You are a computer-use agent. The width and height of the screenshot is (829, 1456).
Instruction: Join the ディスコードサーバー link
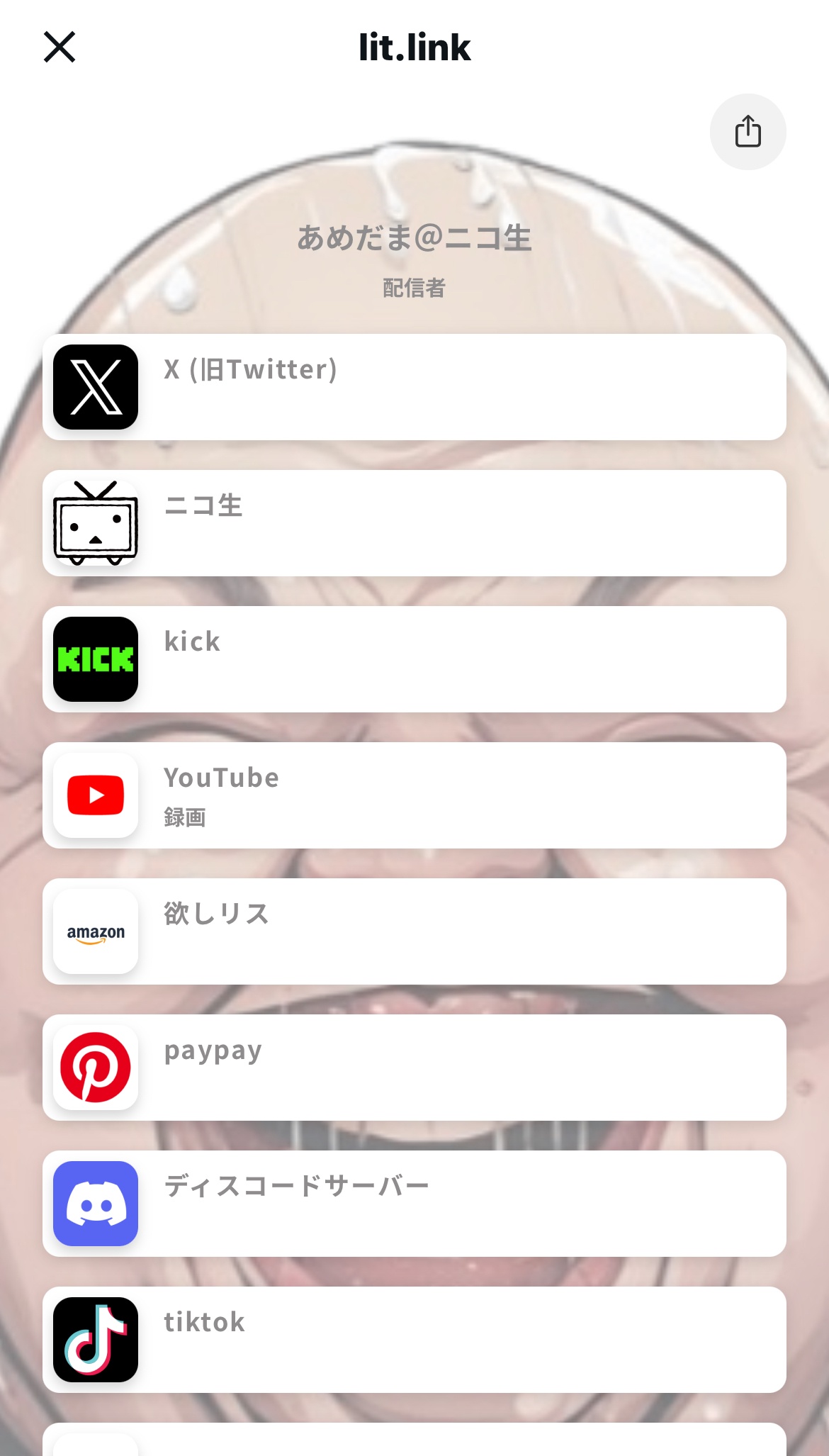tap(414, 1204)
